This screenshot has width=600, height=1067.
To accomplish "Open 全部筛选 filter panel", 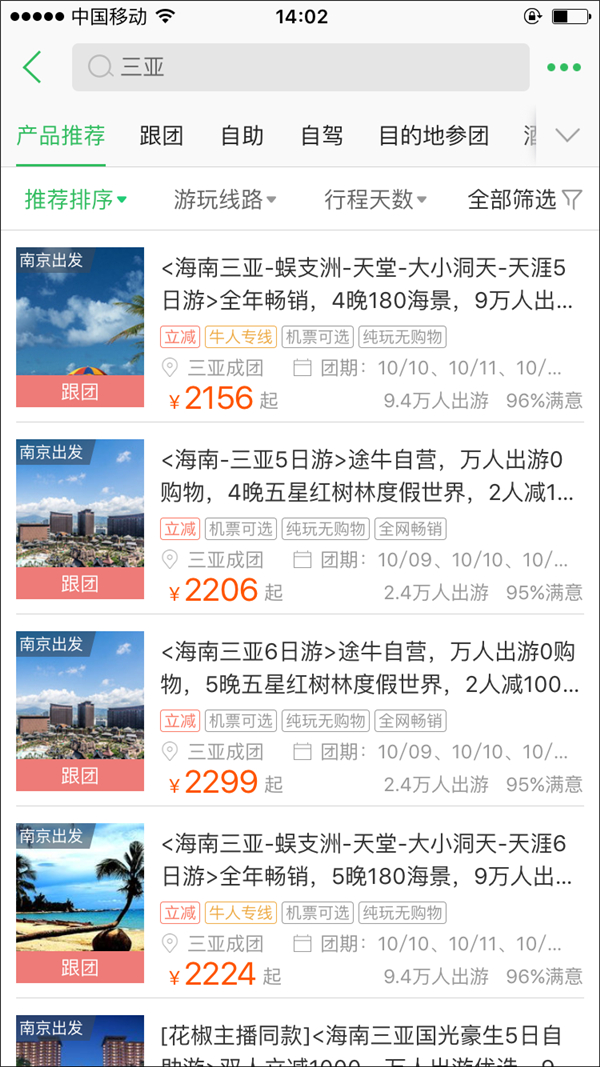I will (x=524, y=200).
